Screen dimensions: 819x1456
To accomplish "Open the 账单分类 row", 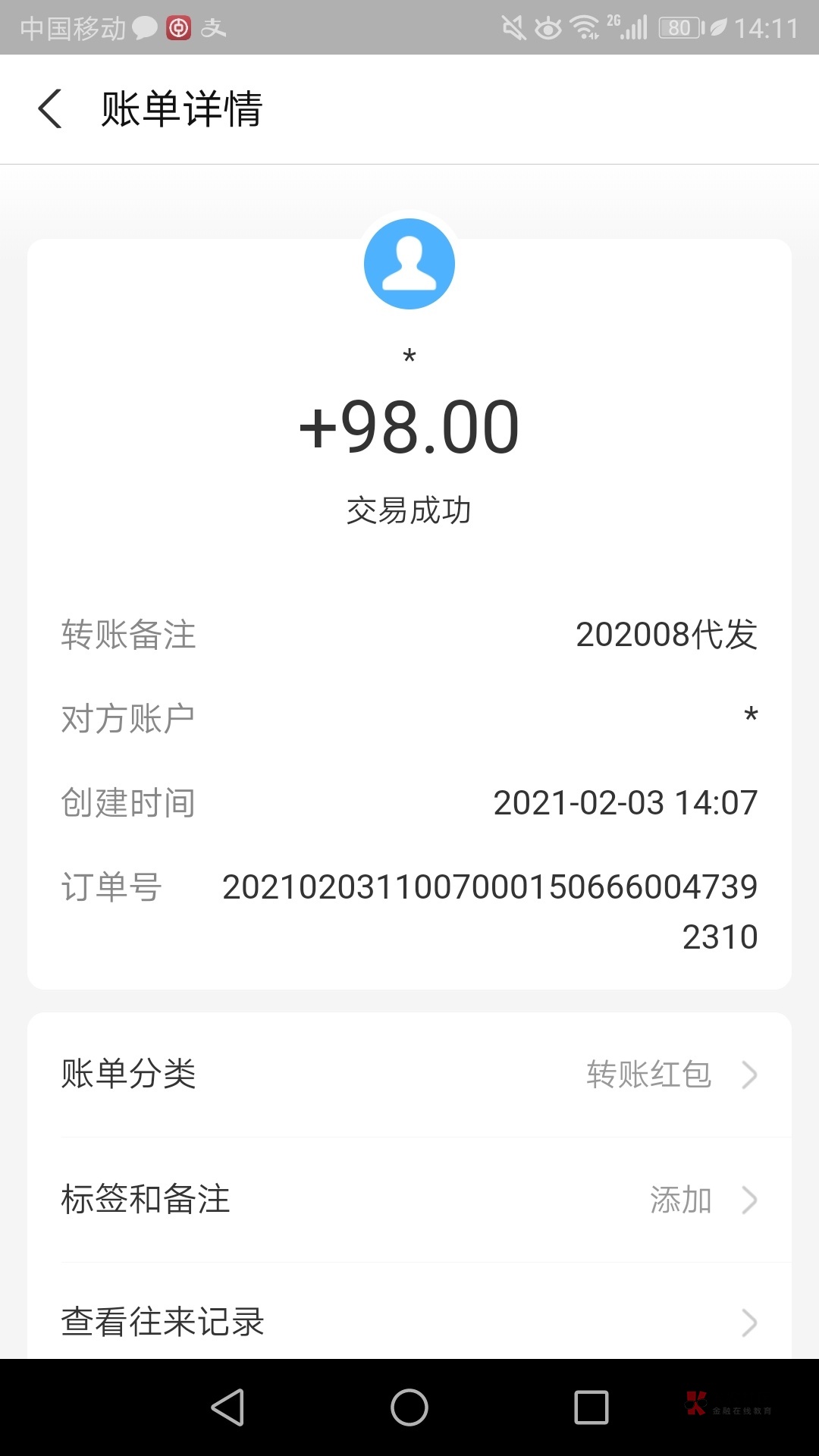I will point(409,1074).
